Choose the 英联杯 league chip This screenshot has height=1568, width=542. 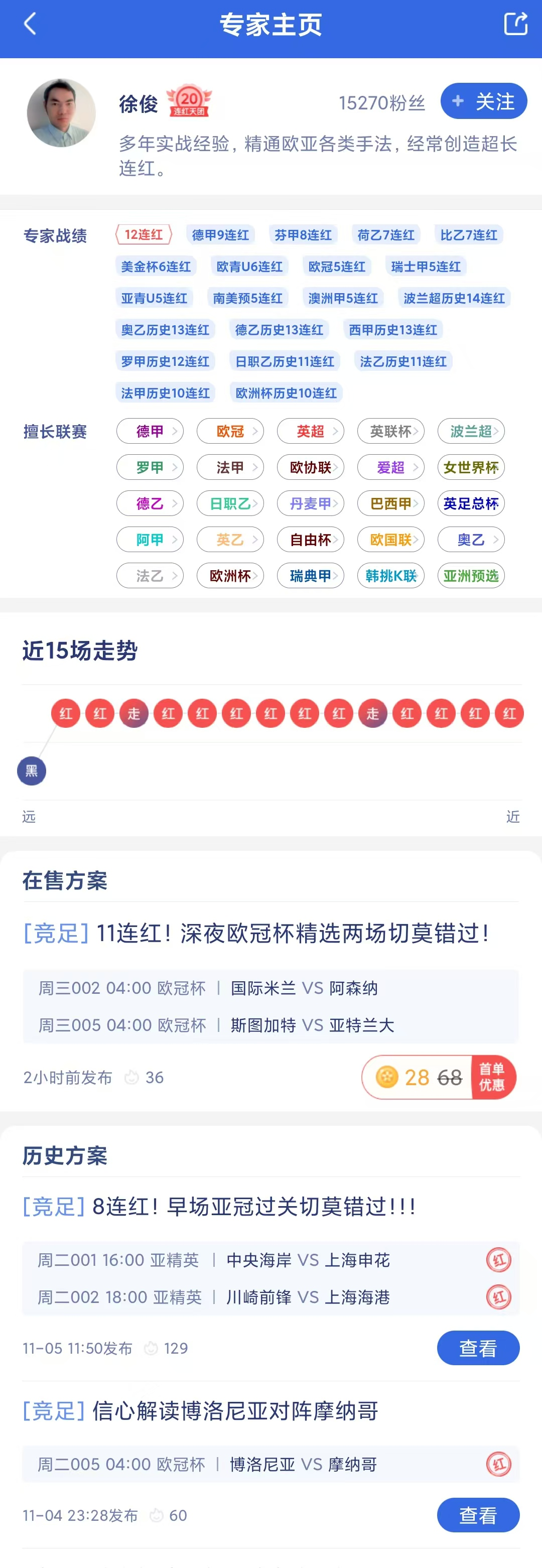pyautogui.click(x=390, y=432)
